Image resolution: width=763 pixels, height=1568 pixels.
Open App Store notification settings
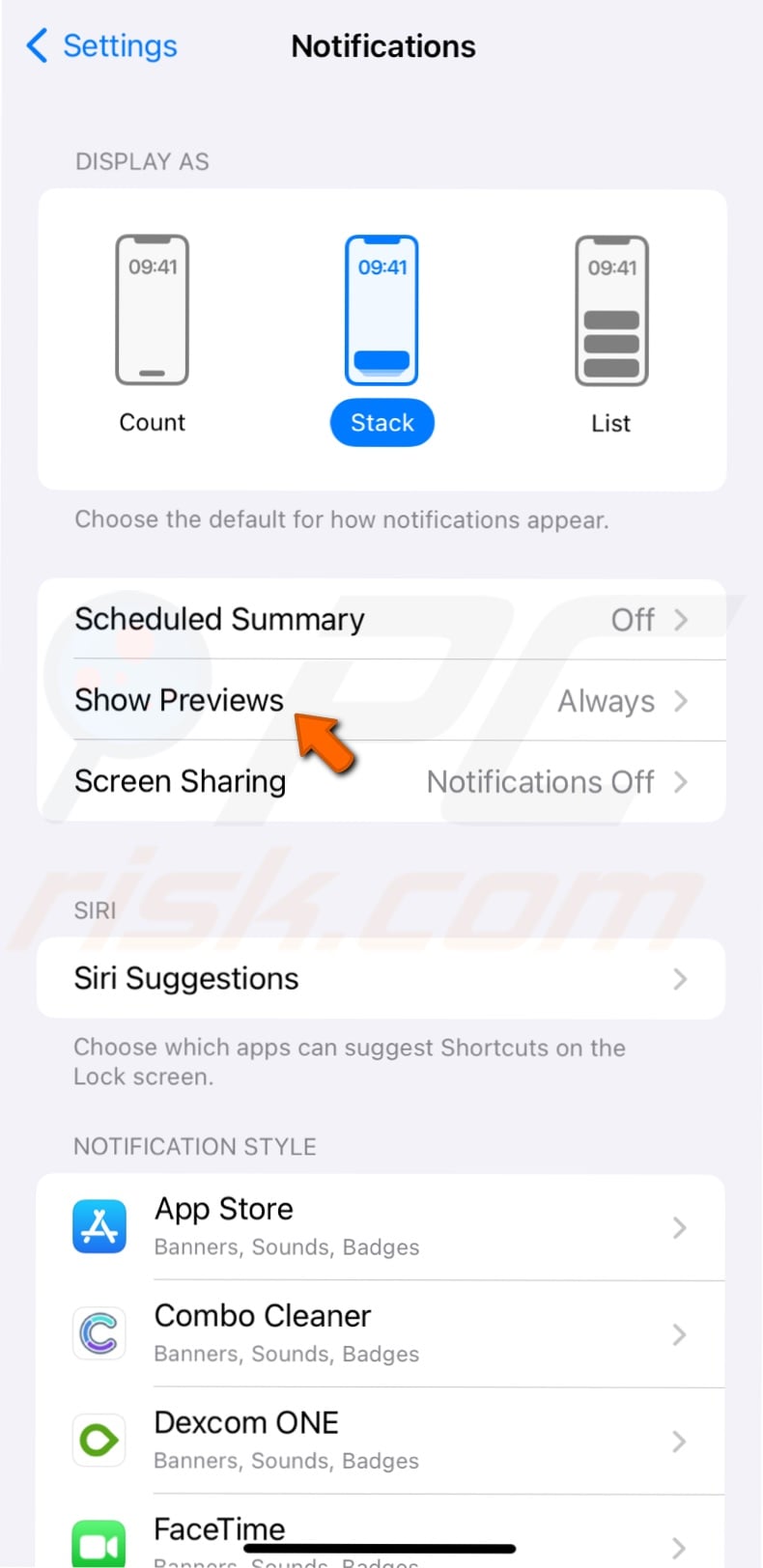(381, 1226)
